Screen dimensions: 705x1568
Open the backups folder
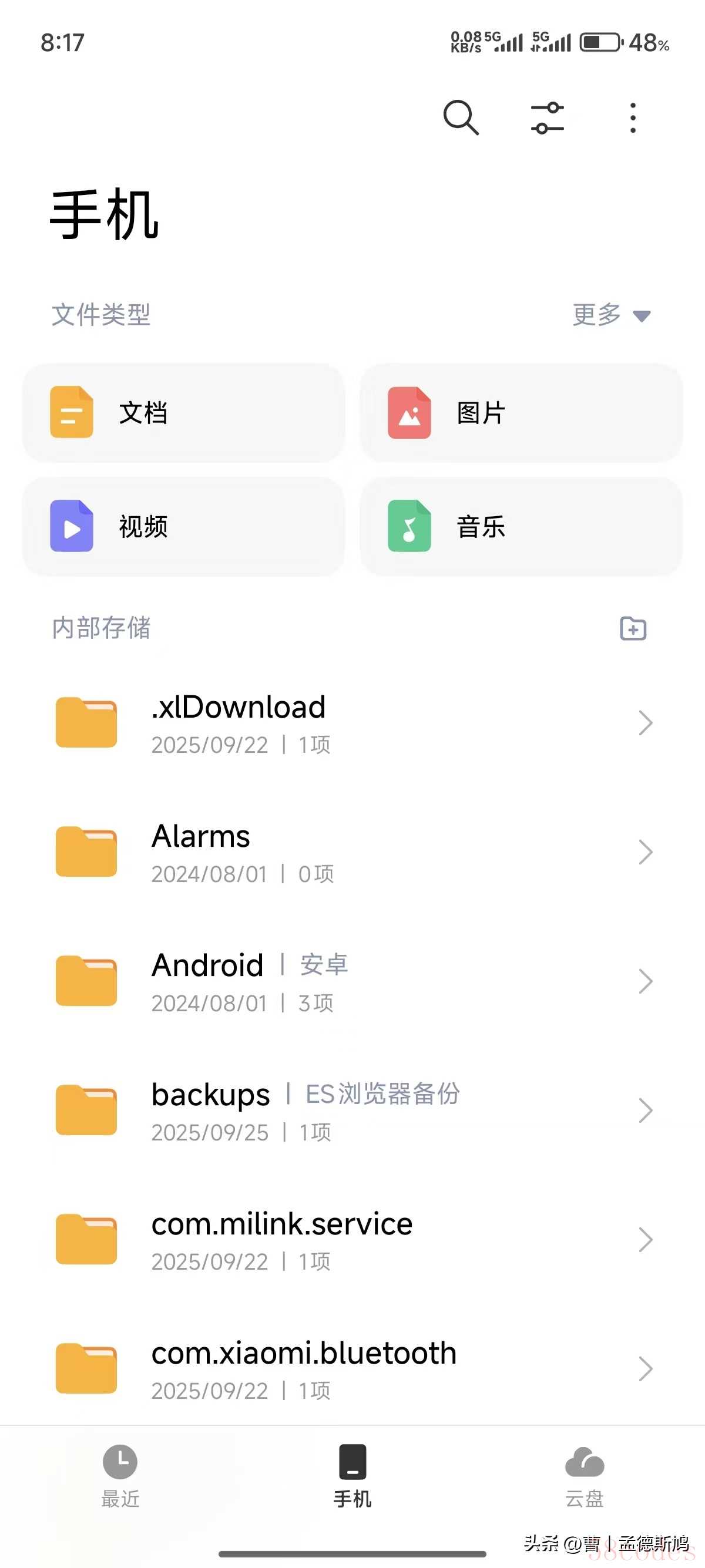[x=352, y=1111]
